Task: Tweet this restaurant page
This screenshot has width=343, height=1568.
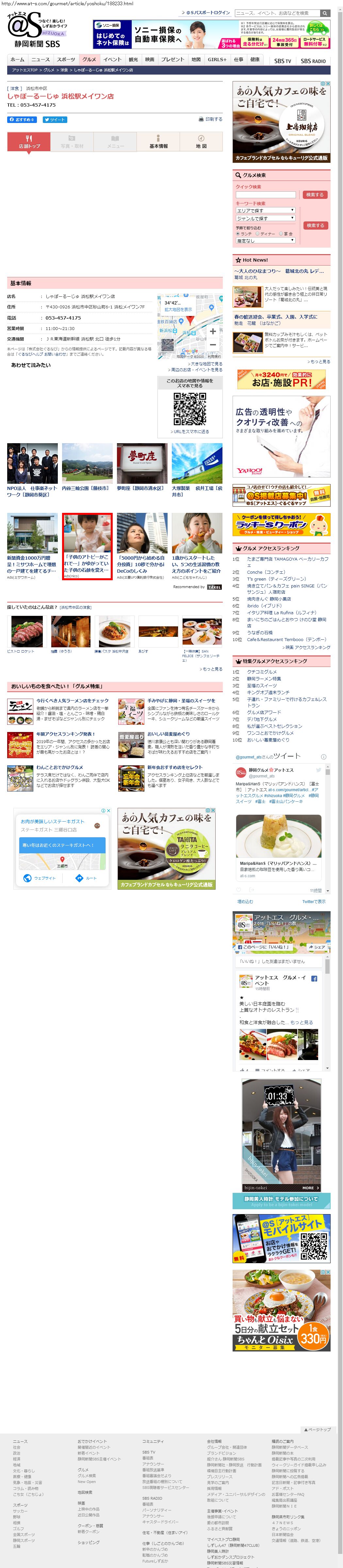Action: (x=54, y=119)
